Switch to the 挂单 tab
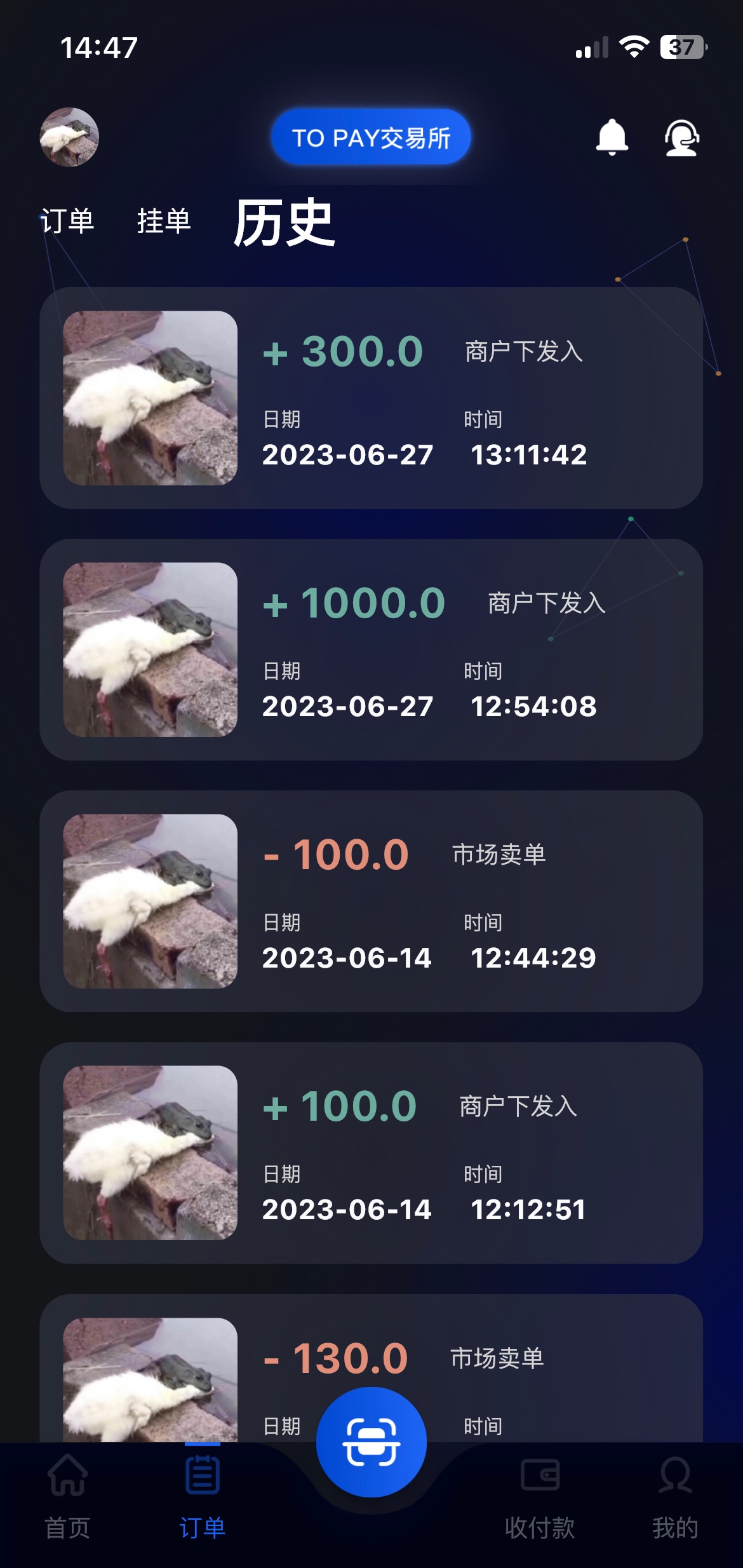The width and height of the screenshot is (743, 1568). (x=164, y=221)
